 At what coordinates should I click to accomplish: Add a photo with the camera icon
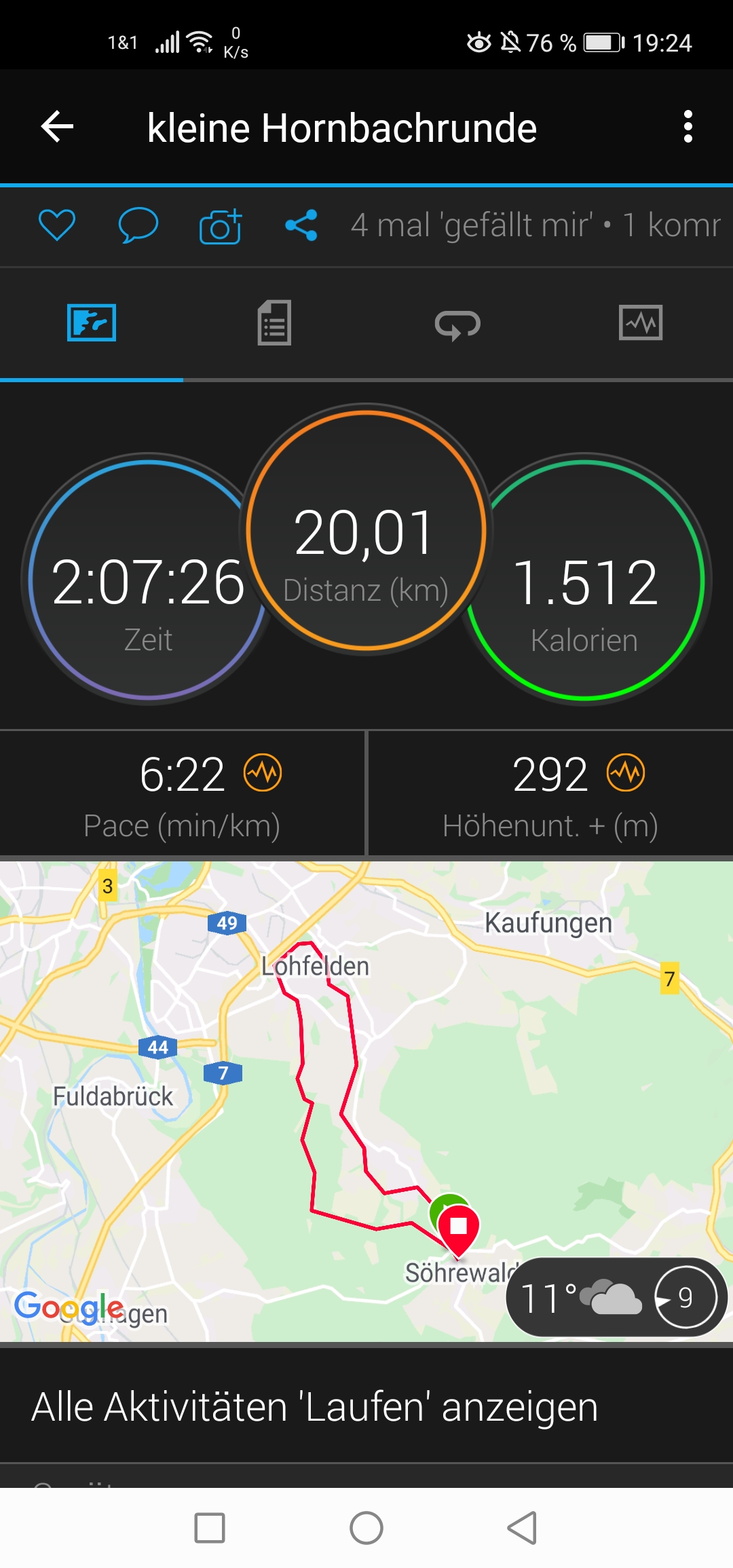point(221,226)
